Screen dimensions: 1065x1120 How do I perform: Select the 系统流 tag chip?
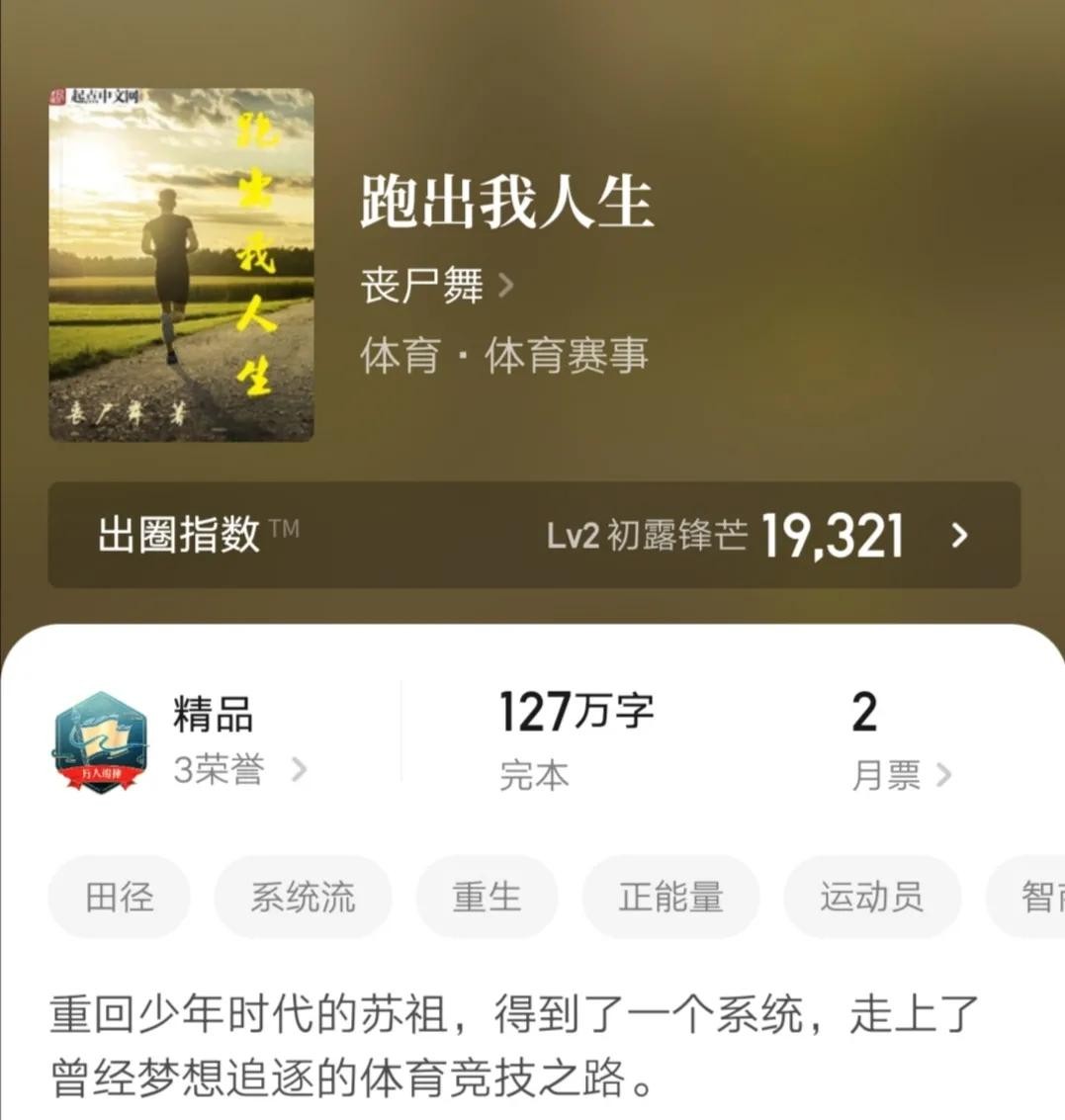(x=303, y=897)
